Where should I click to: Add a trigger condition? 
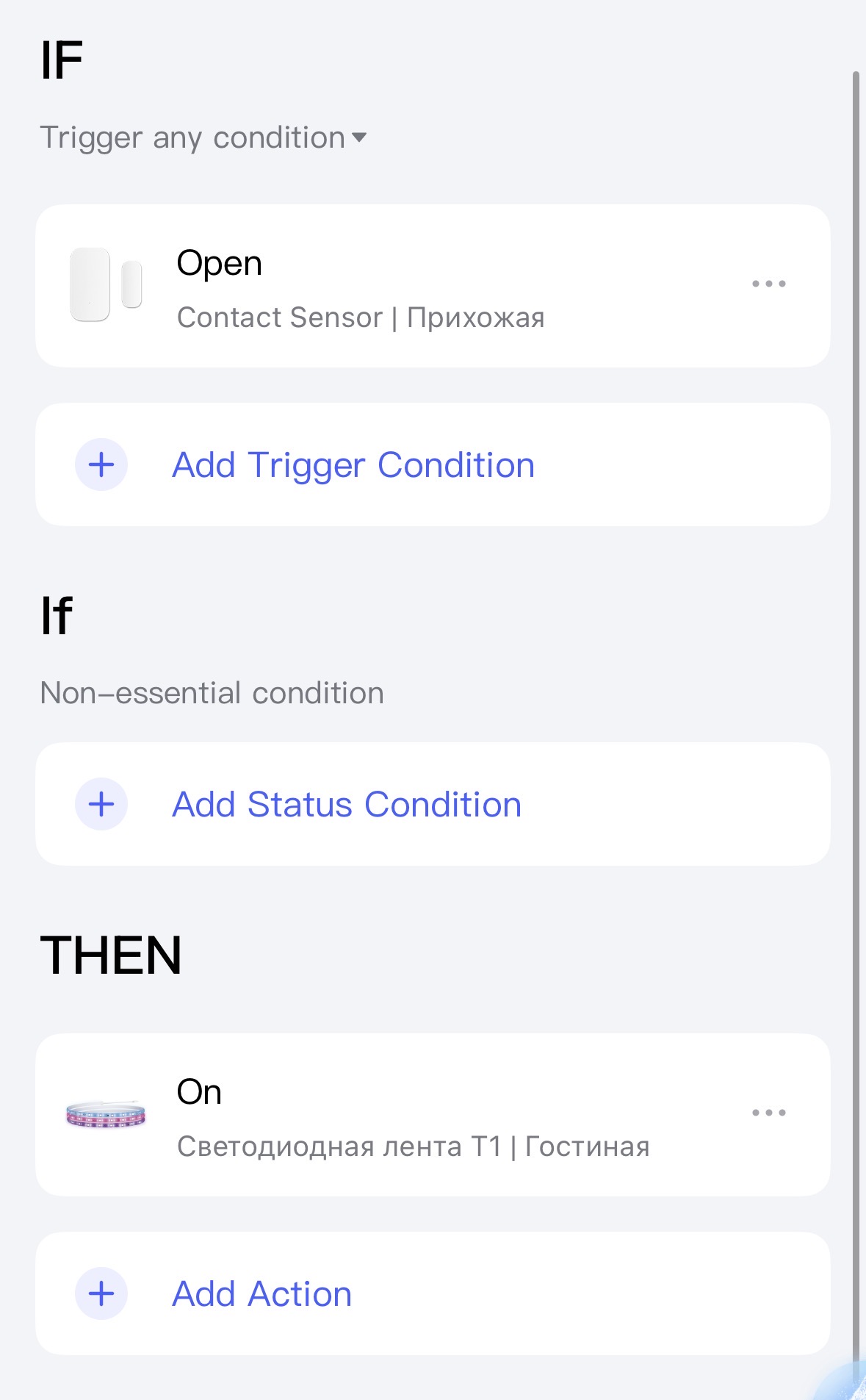pyautogui.click(x=353, y=464)
